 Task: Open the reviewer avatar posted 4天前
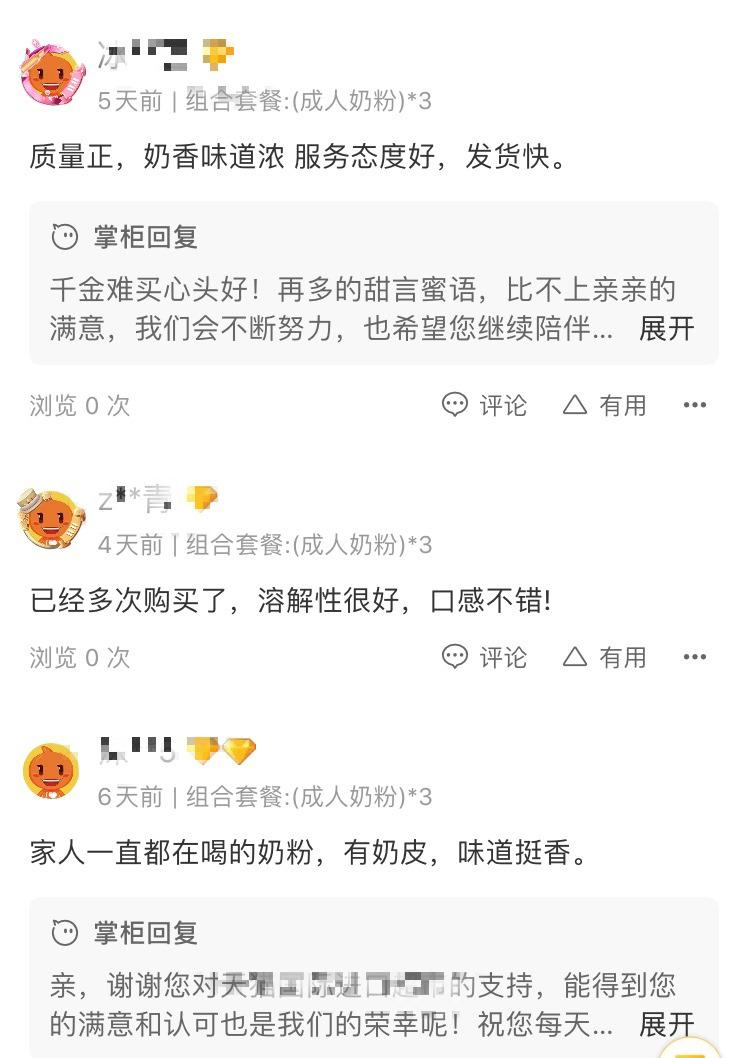pyautogui.click(x=52, y=519)
